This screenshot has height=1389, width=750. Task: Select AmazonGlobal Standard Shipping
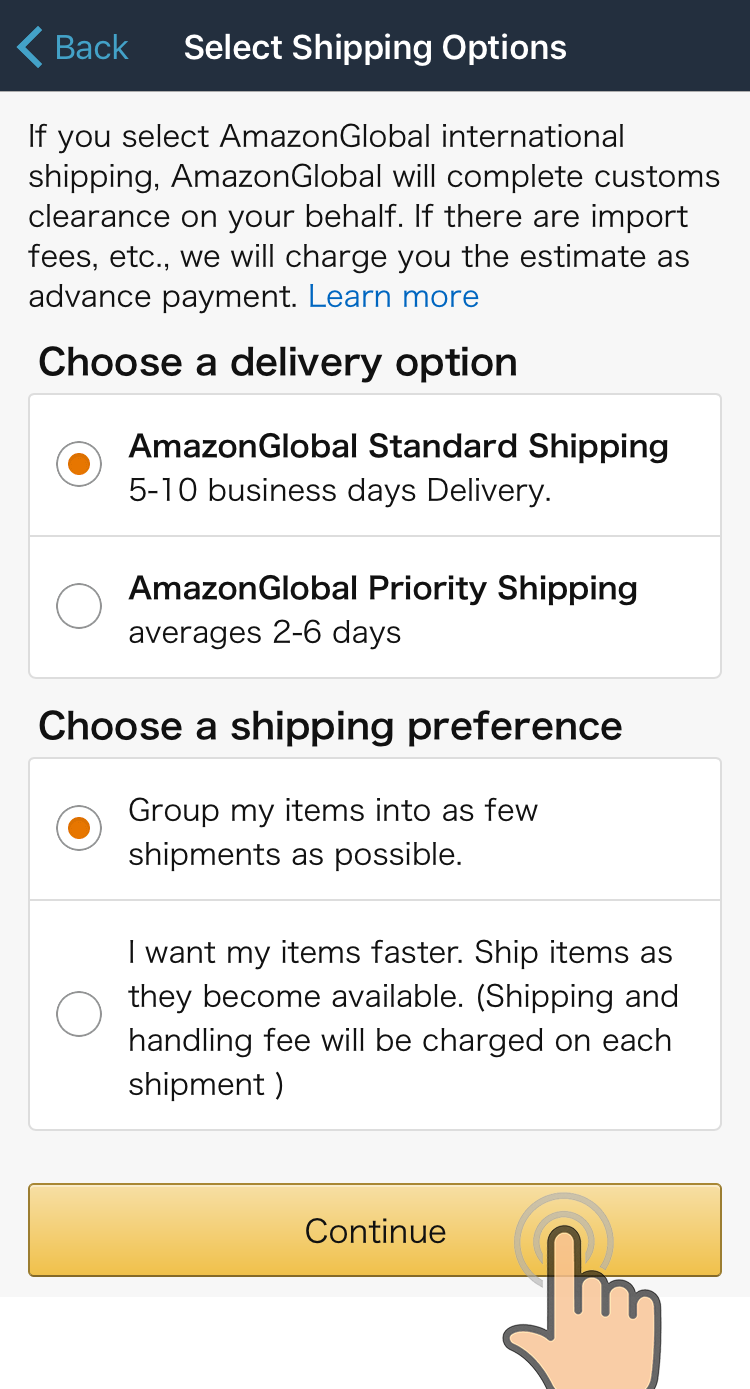[x=375, y=465]
